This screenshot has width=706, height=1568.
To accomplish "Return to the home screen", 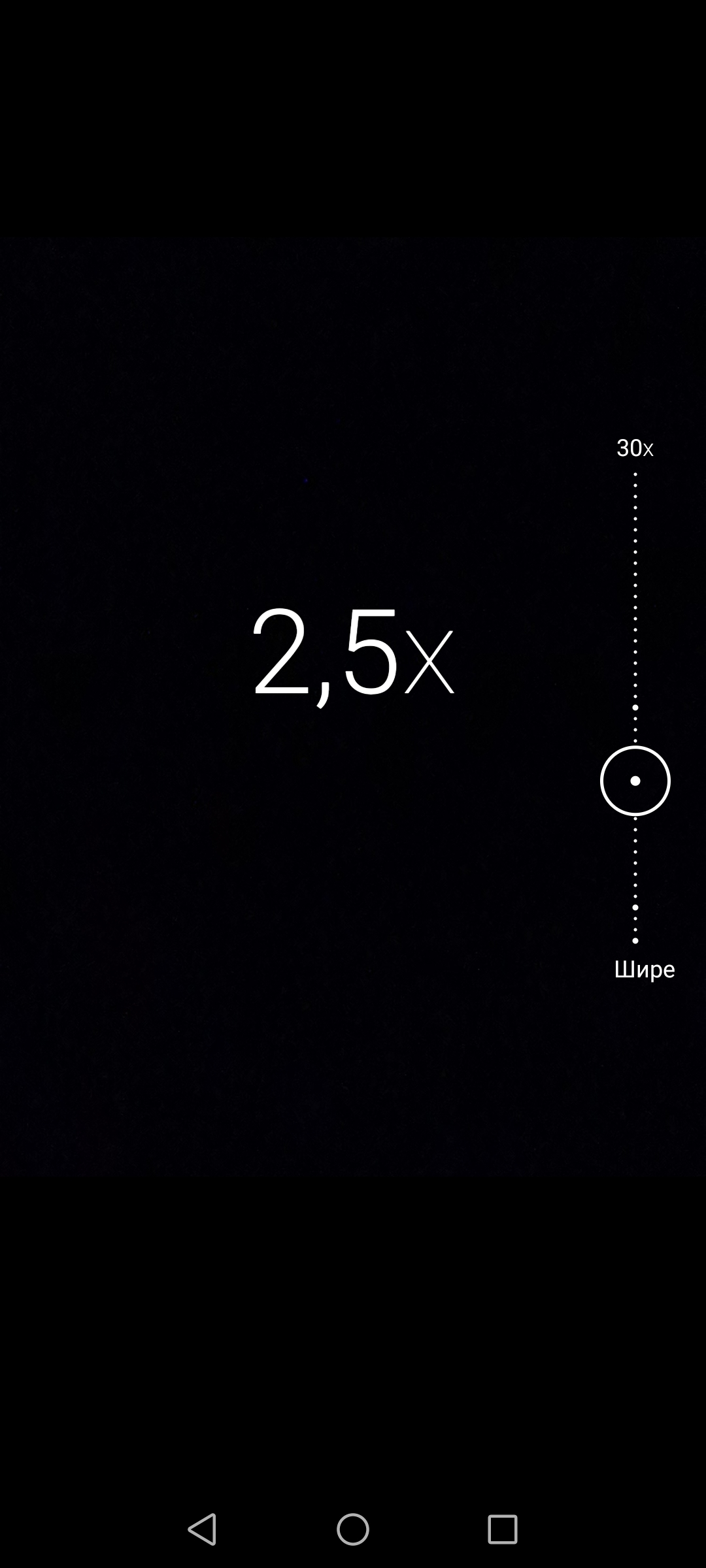I will (x=353, y=1529).
